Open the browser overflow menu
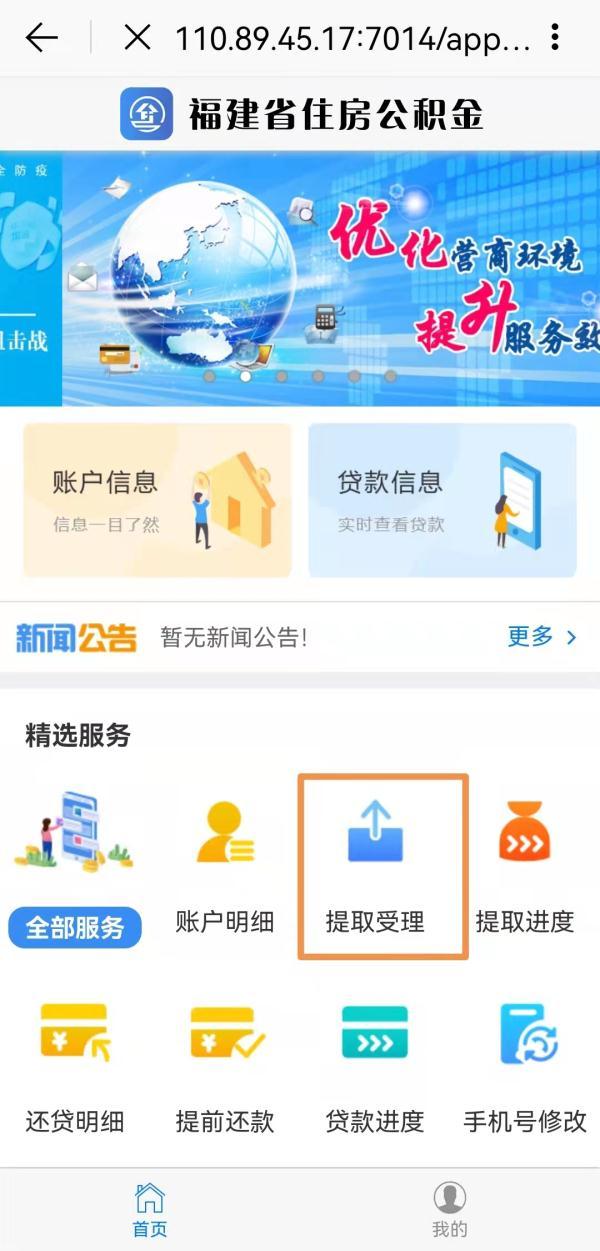The width and height of the screenshot is (600, 1251). [x=555, y=39]
